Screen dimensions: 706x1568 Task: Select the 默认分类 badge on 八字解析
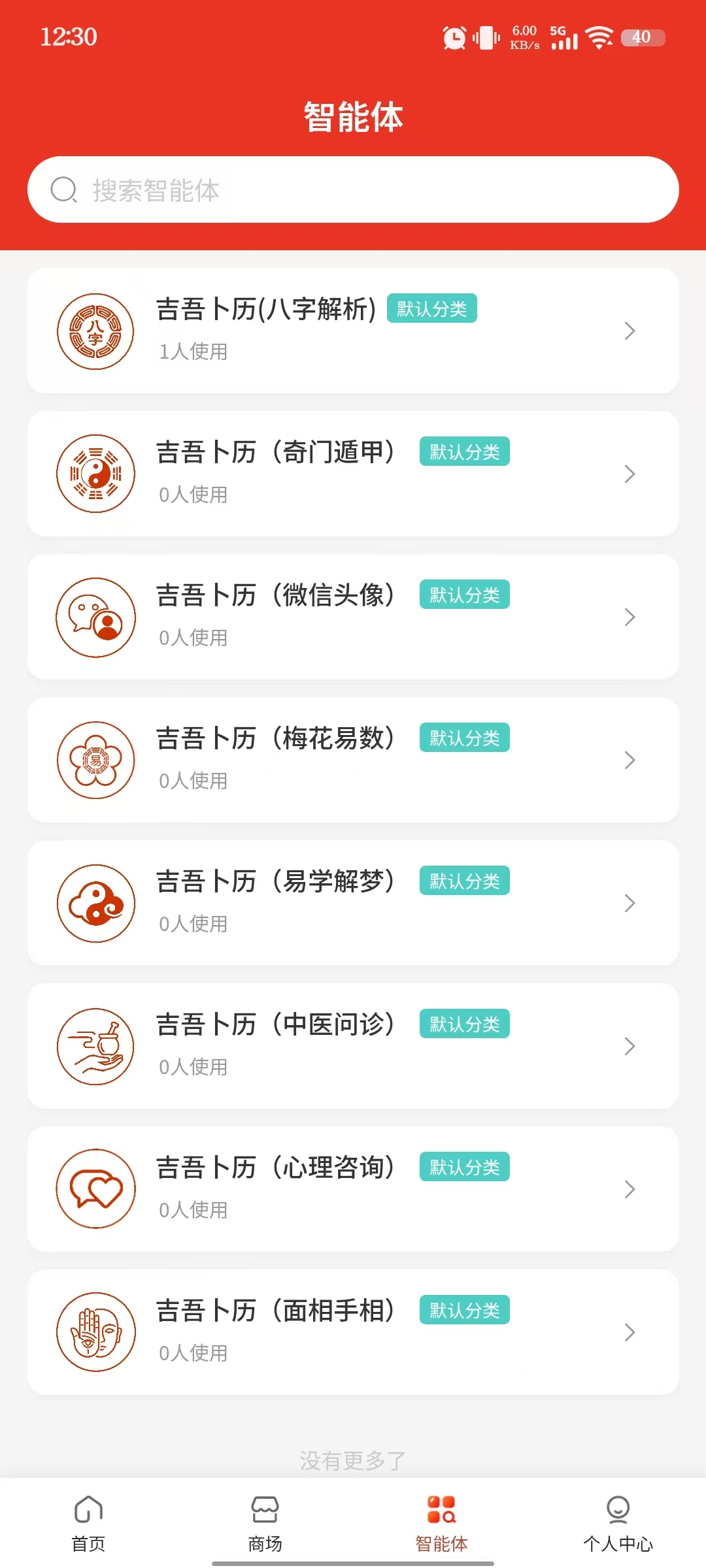(433, 307)
